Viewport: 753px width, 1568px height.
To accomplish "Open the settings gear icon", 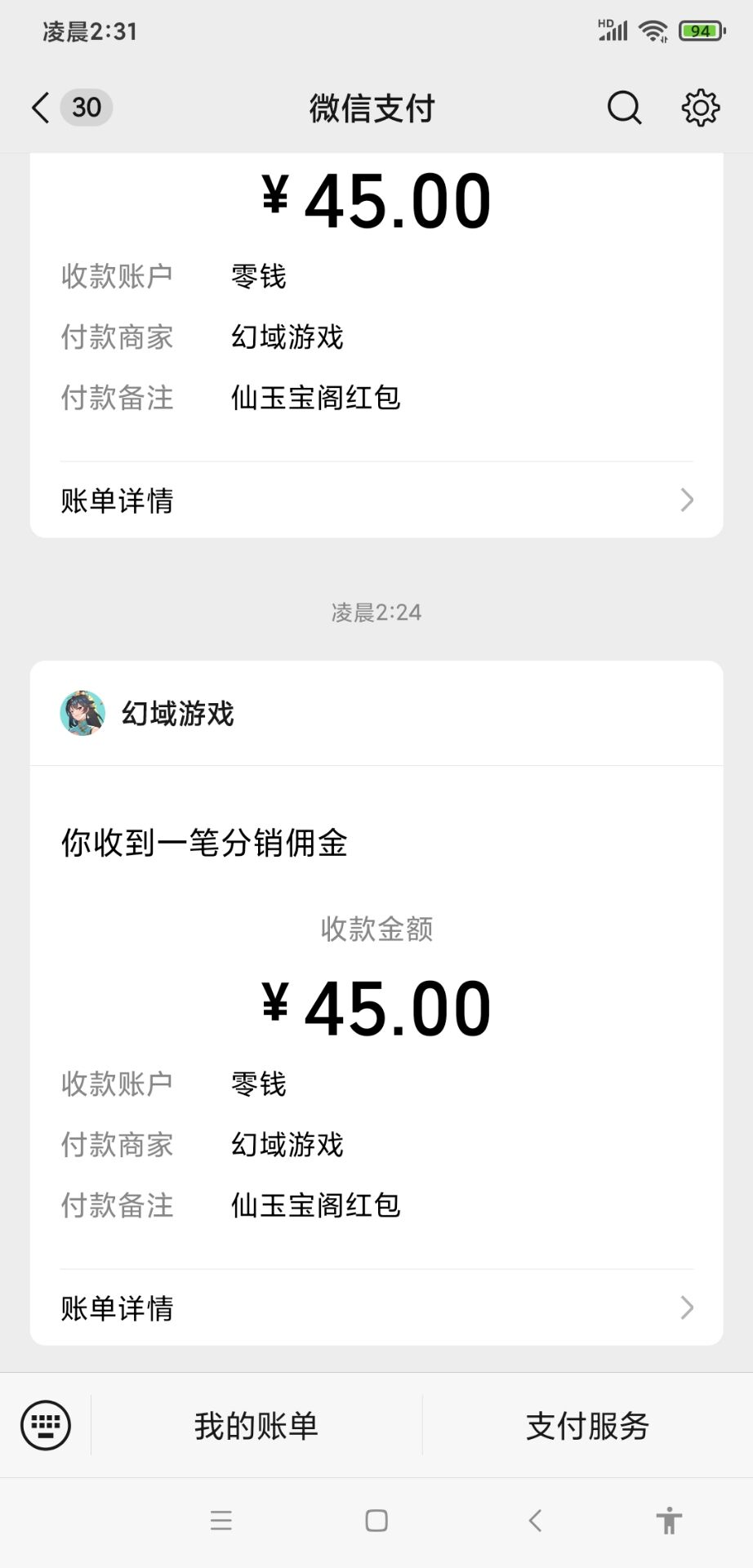I will coord(701,108).
